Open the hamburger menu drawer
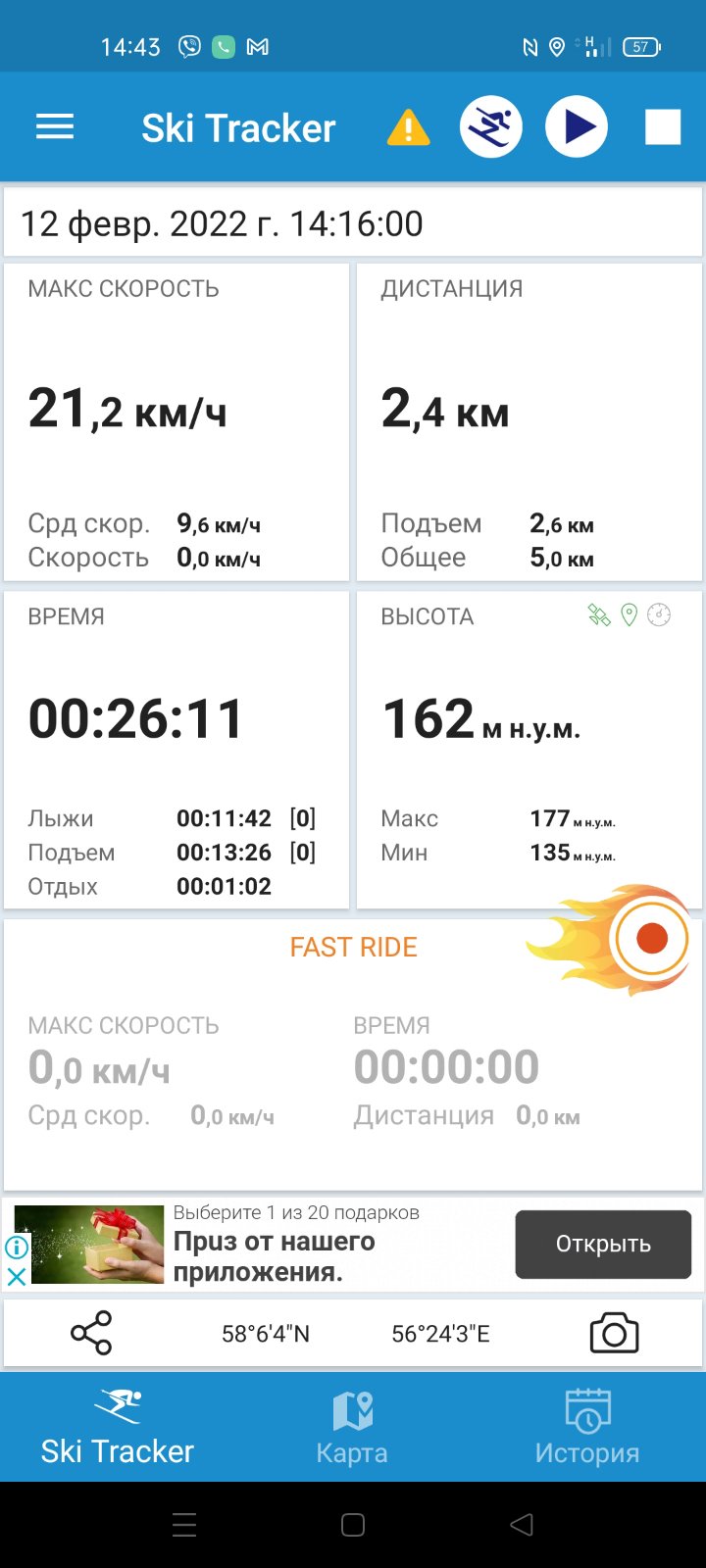This screenshot has height=1568, width=706. [55, 127]
